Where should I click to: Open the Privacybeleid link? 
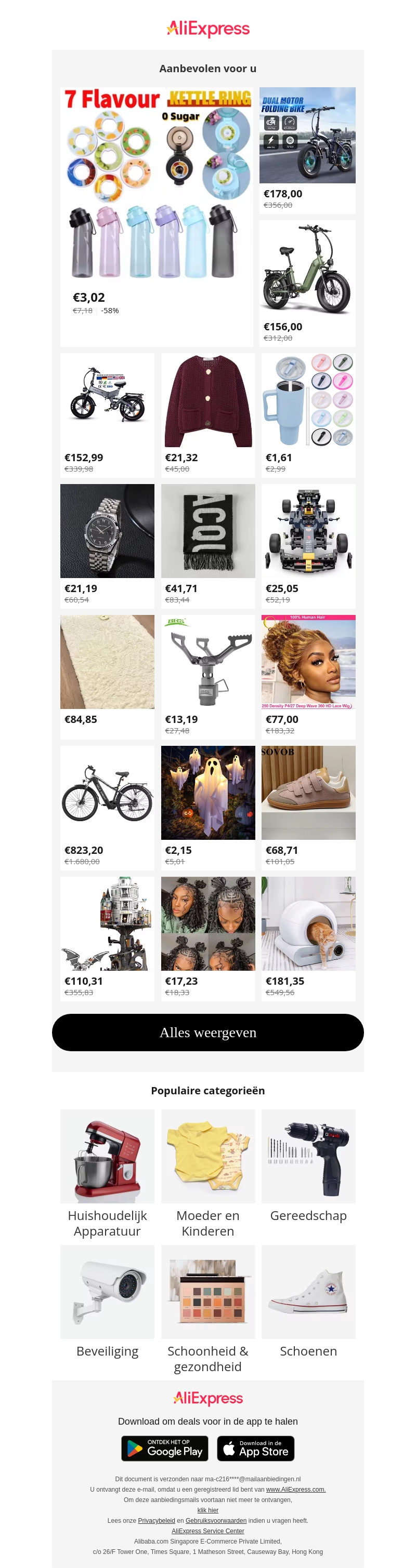coord(156,1521)
